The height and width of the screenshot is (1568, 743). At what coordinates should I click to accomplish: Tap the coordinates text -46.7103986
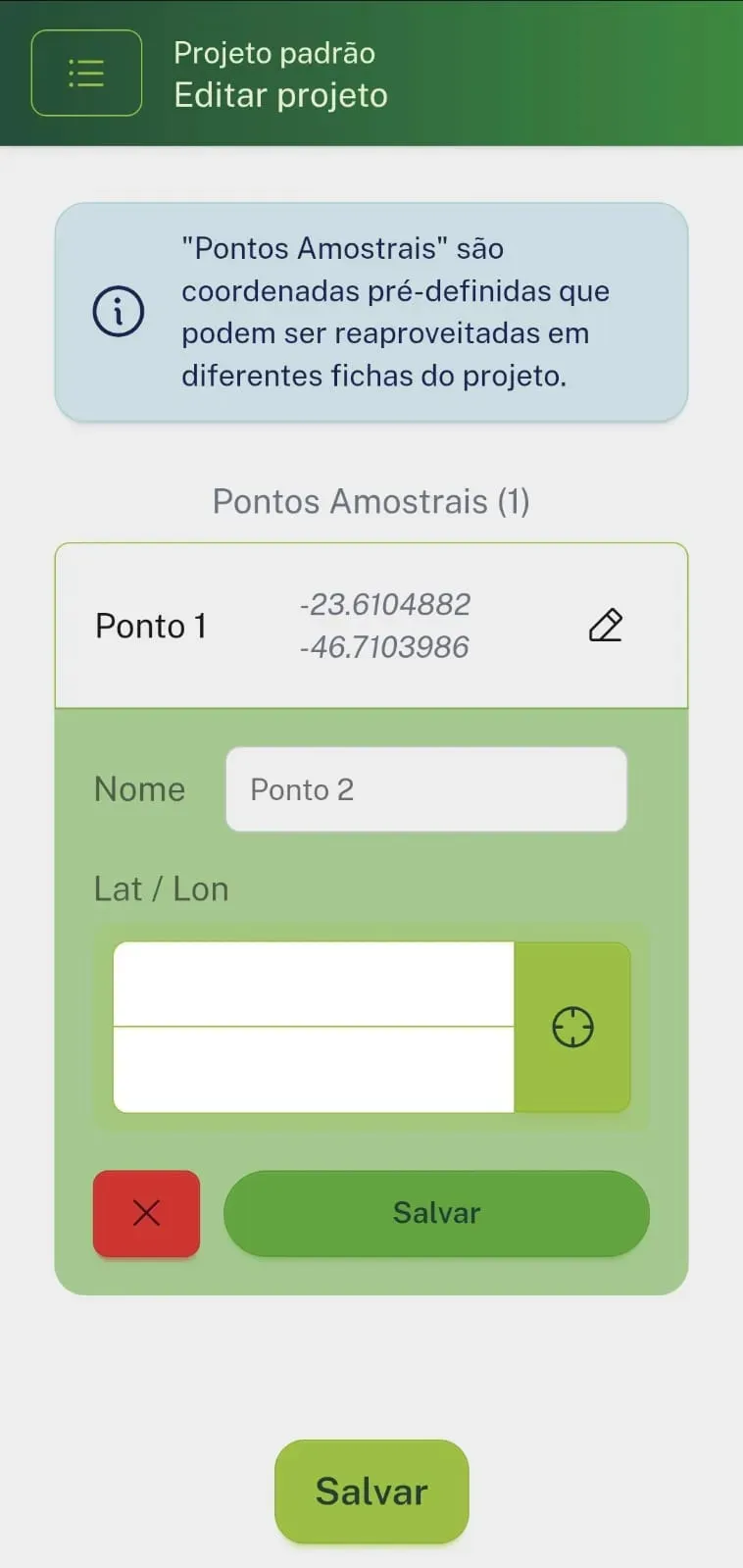point(384,646)
